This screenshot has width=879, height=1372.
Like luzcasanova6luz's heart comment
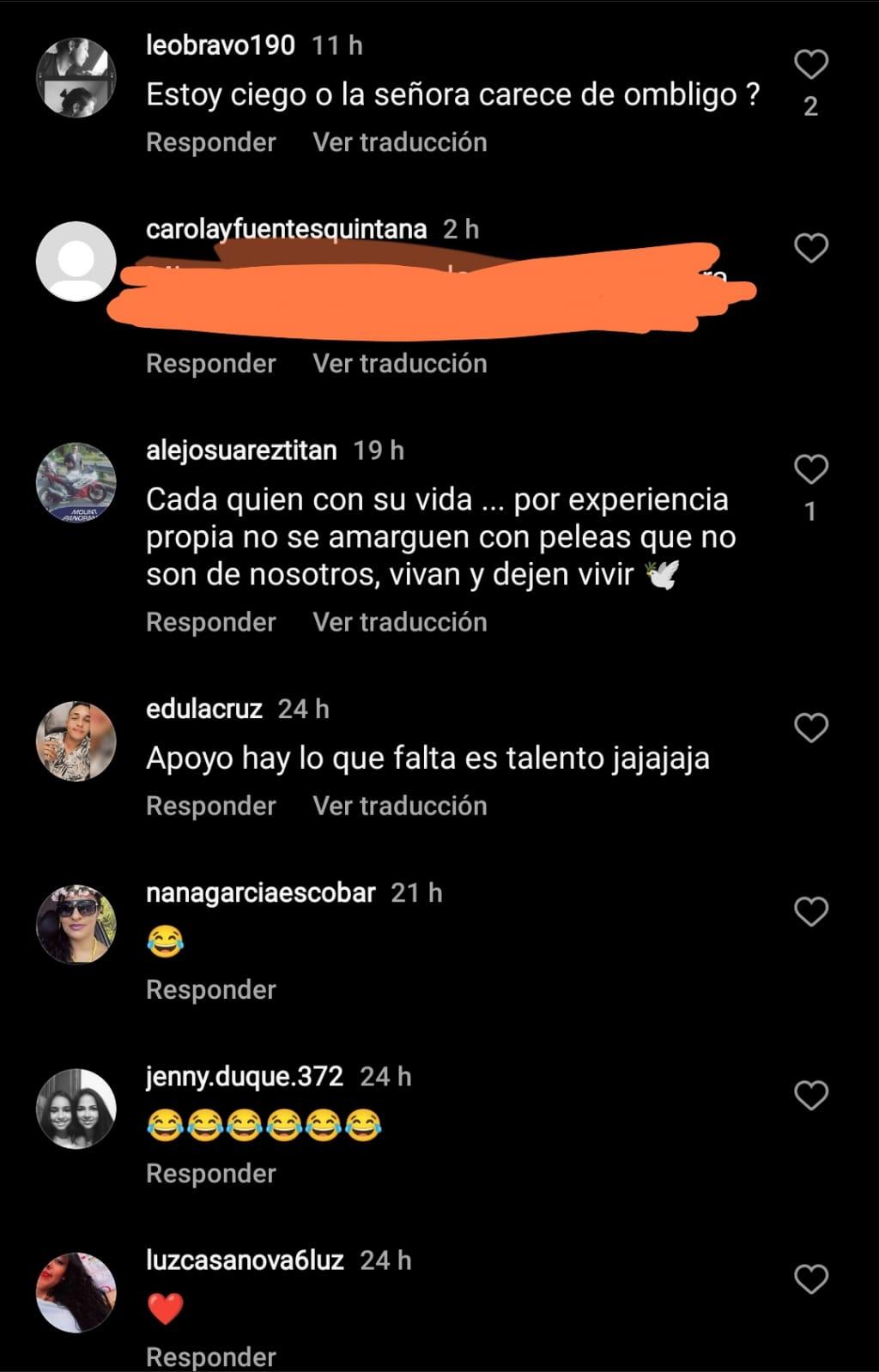810,1278
